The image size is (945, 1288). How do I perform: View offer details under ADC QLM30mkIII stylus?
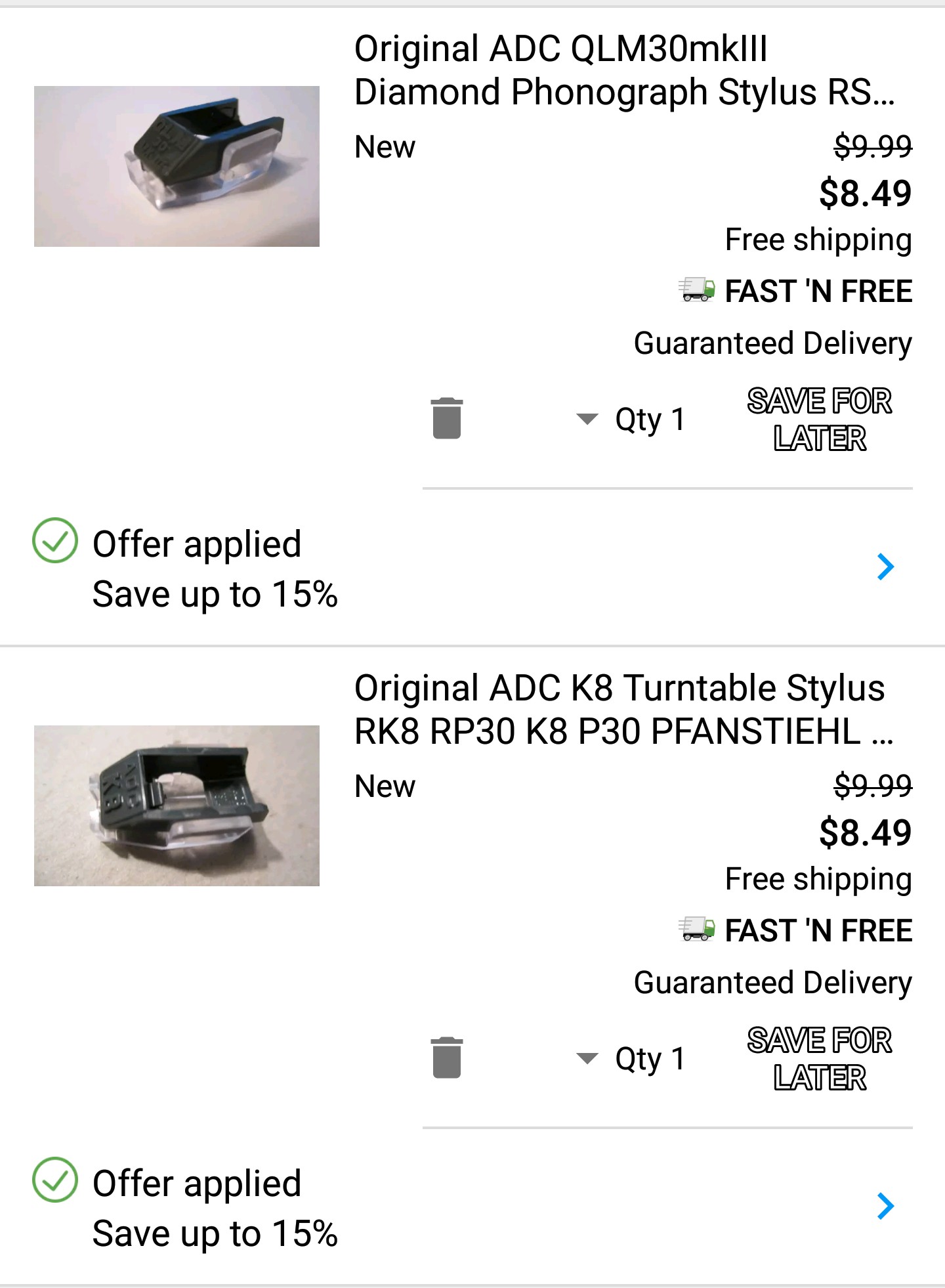tap(885, 567)
